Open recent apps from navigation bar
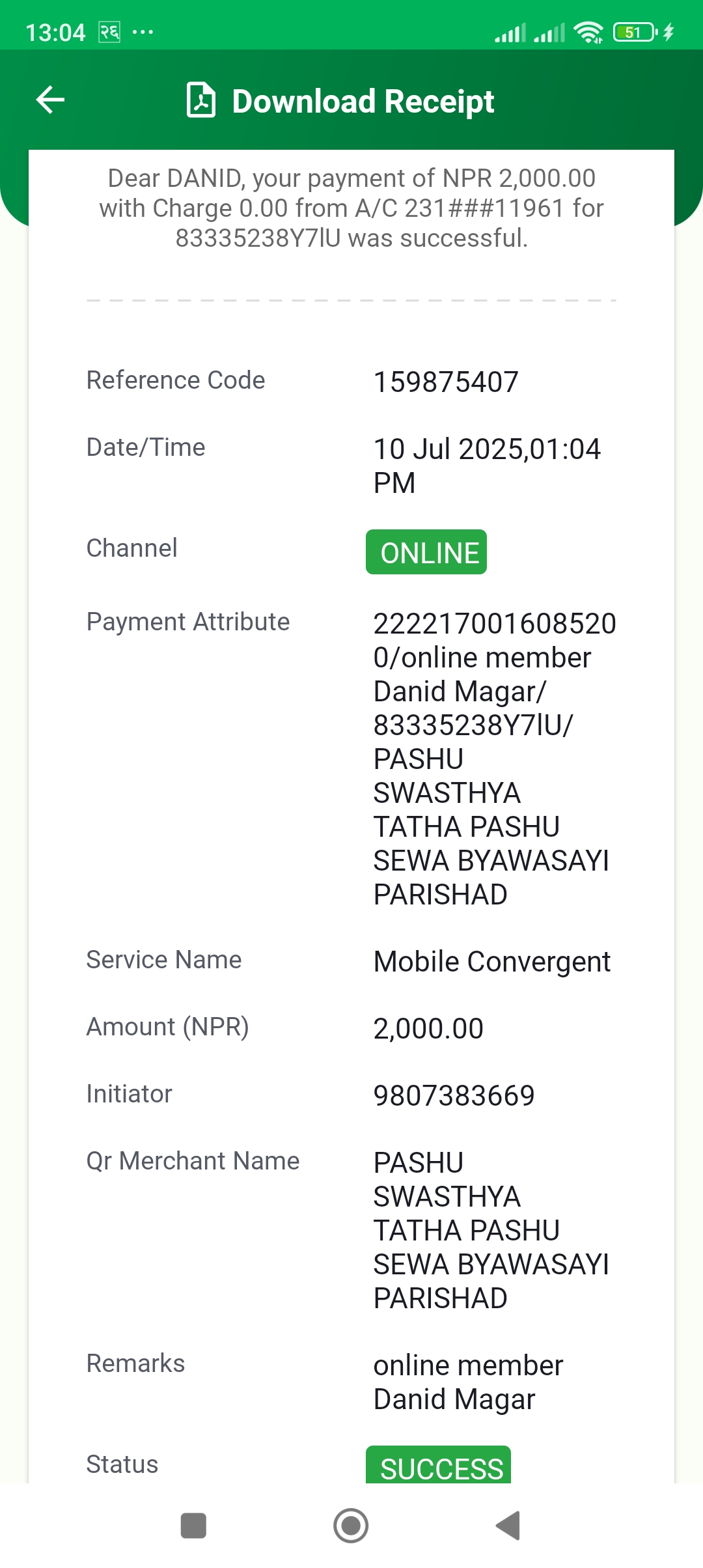The width and height of the screenshot is (703, 1568). pyautogui.click(x=193, y=1526)
